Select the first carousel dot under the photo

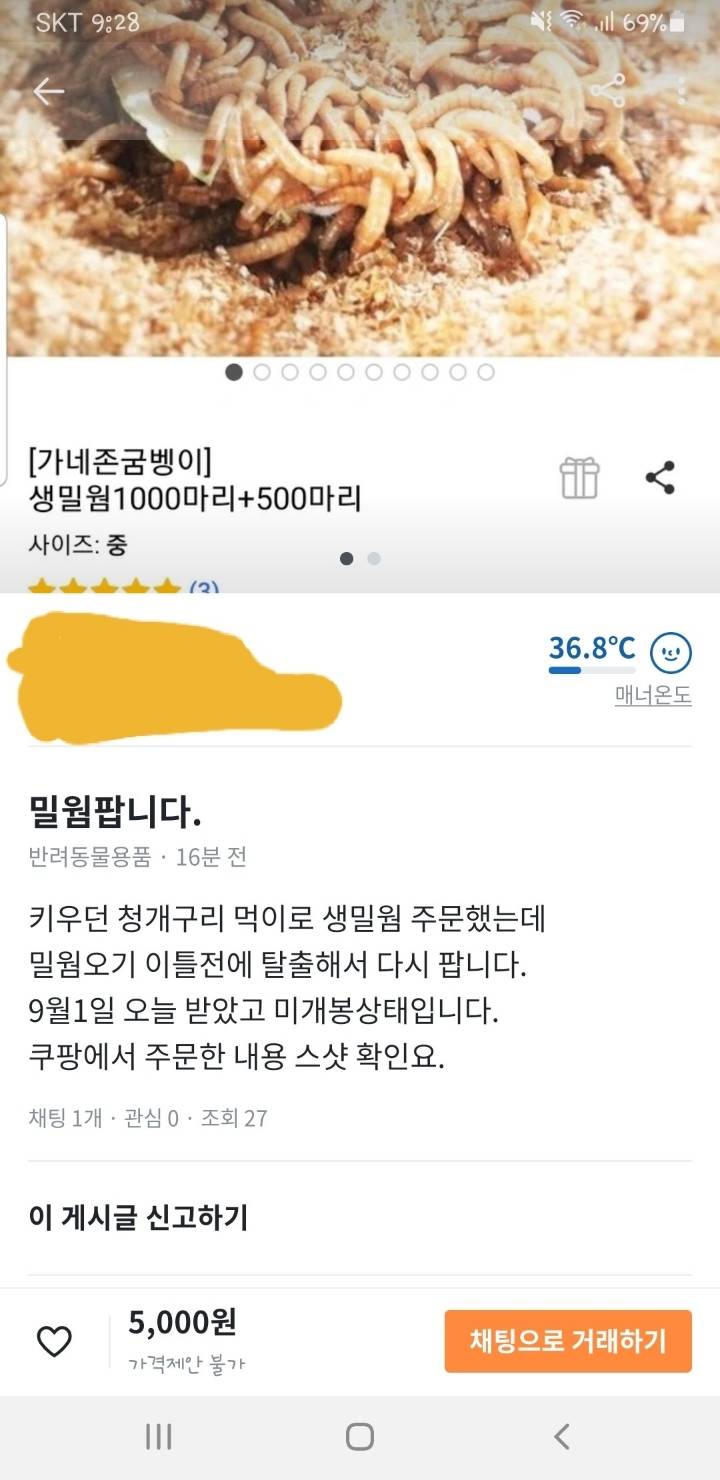[236, 372]
